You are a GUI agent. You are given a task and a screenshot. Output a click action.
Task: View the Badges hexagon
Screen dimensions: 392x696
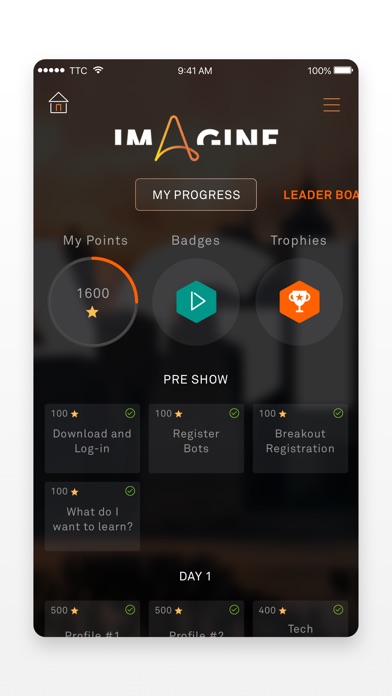click(x=196, y=302)
